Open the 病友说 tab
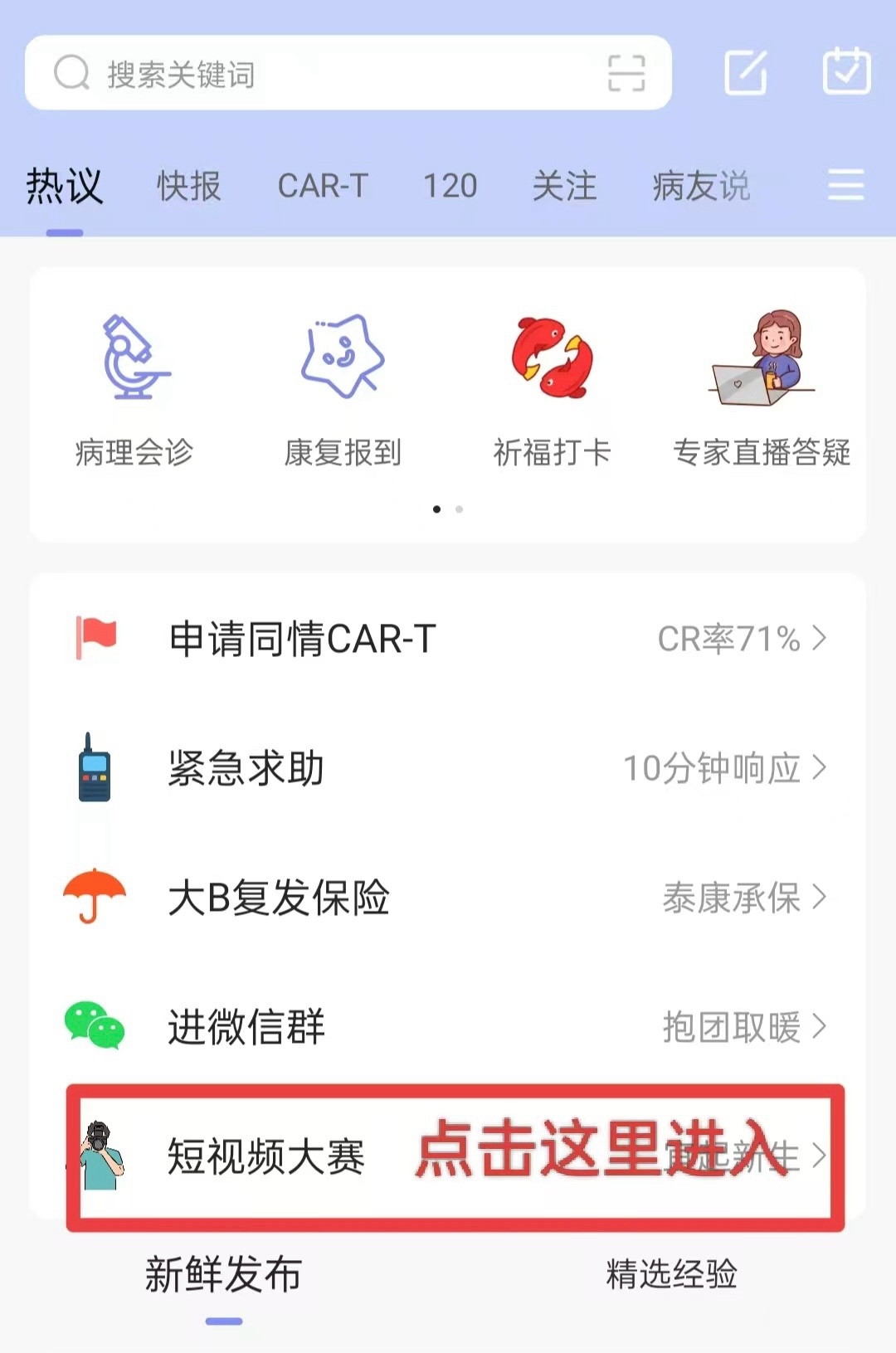896x1353 pixels. [x=701, y=186]
